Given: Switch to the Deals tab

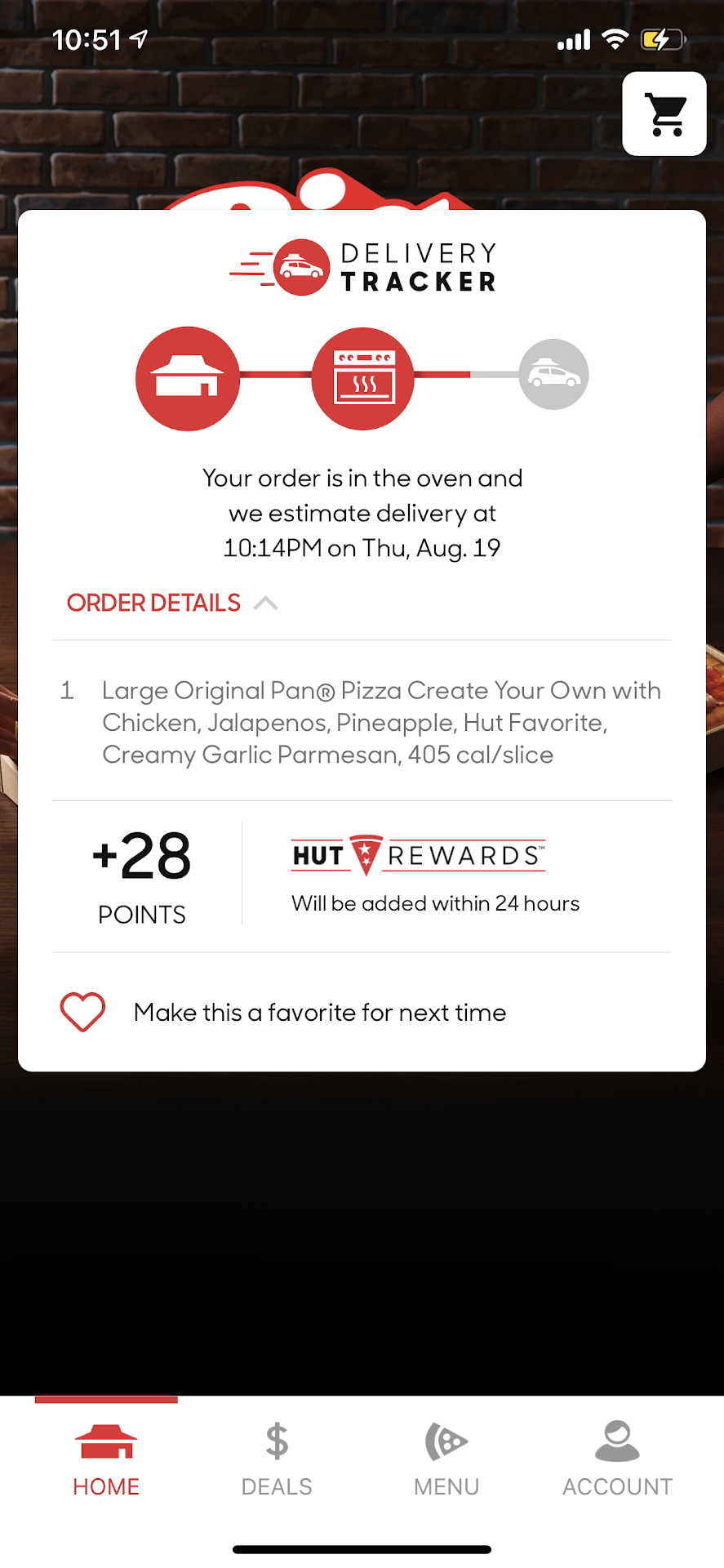Looking at the screenshot, I should pos(277,1459).
